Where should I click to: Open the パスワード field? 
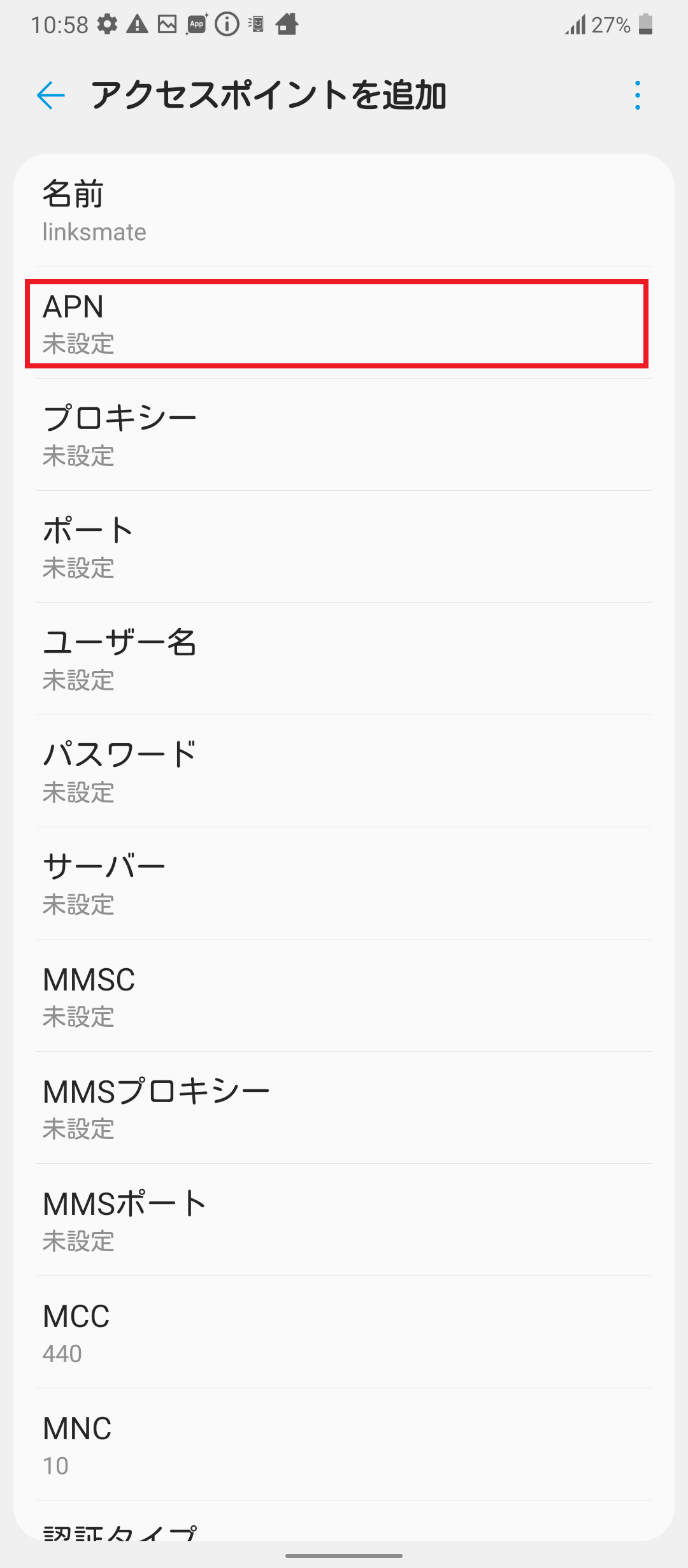344,770
